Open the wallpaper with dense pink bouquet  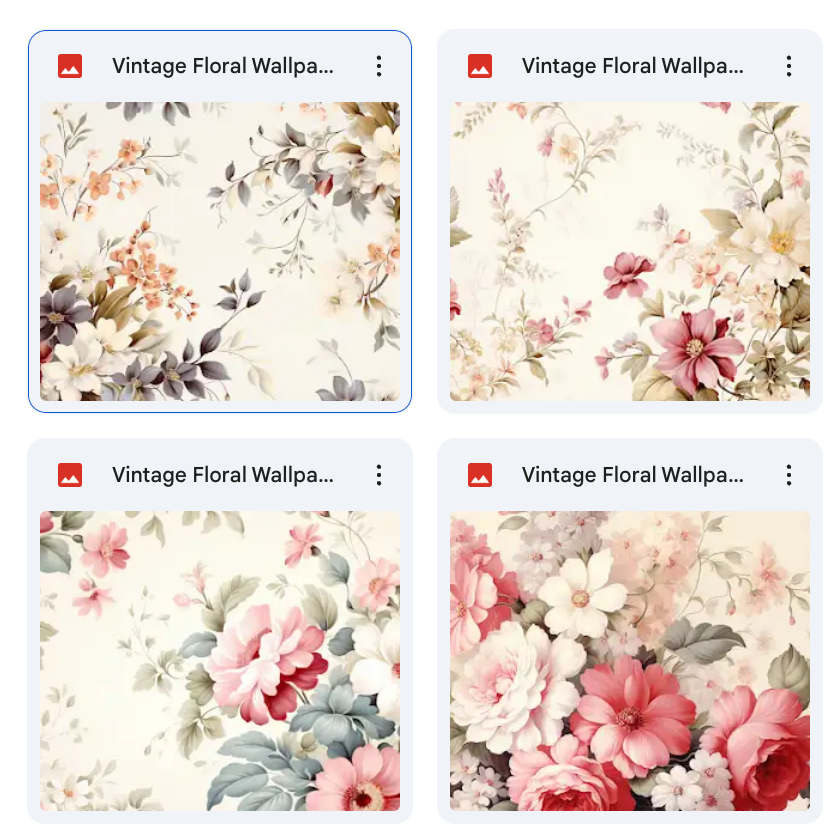[629, 660]
